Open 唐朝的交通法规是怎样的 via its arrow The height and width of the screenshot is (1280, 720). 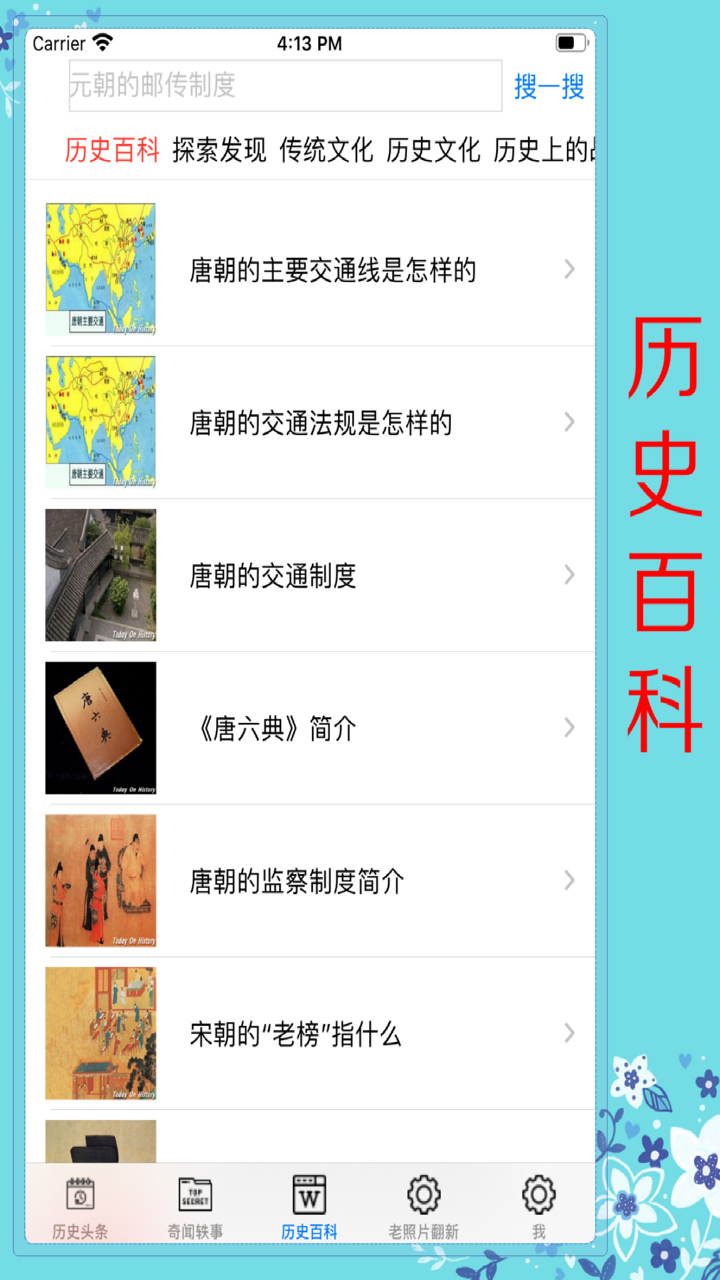click(x=568, y=421)
